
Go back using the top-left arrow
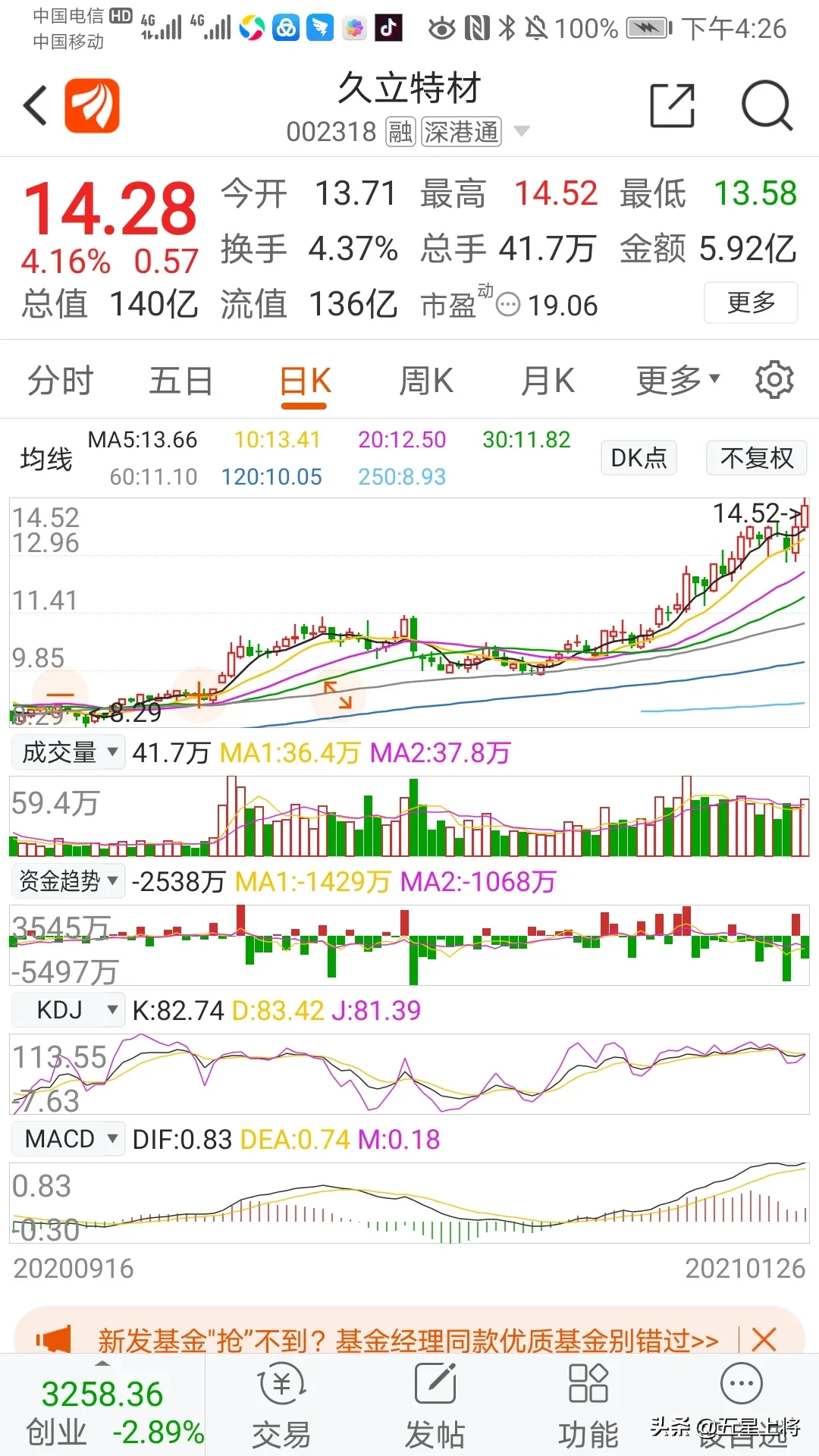click(36, 105)
